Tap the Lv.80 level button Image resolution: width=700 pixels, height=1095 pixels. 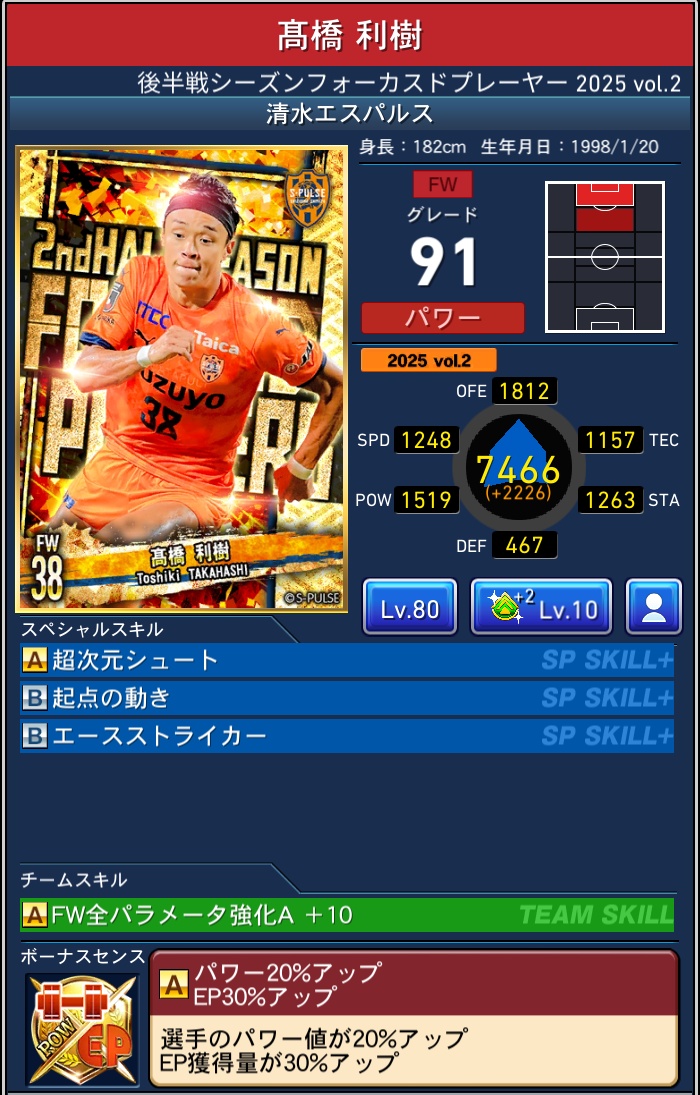409,607
